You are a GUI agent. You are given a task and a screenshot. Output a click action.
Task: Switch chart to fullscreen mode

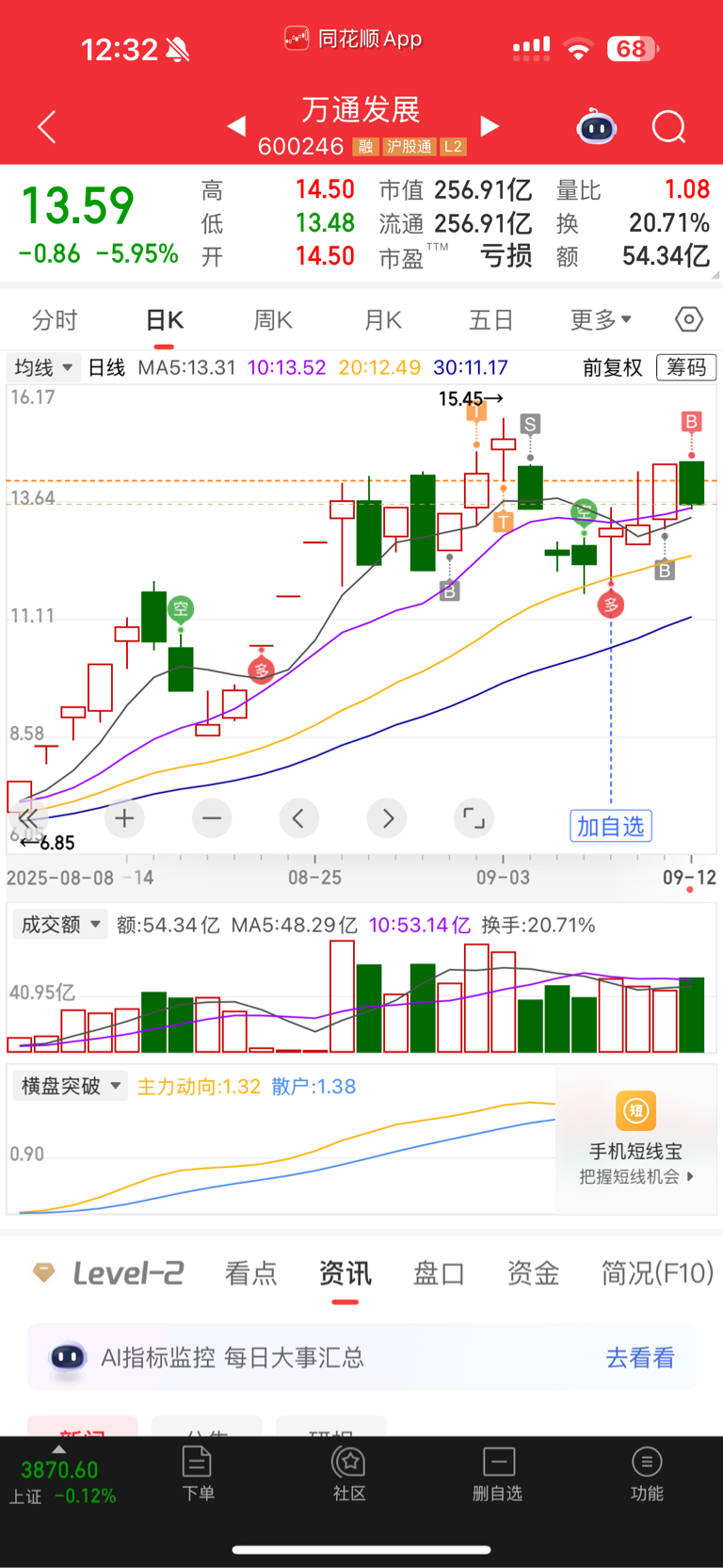(474, 818)
